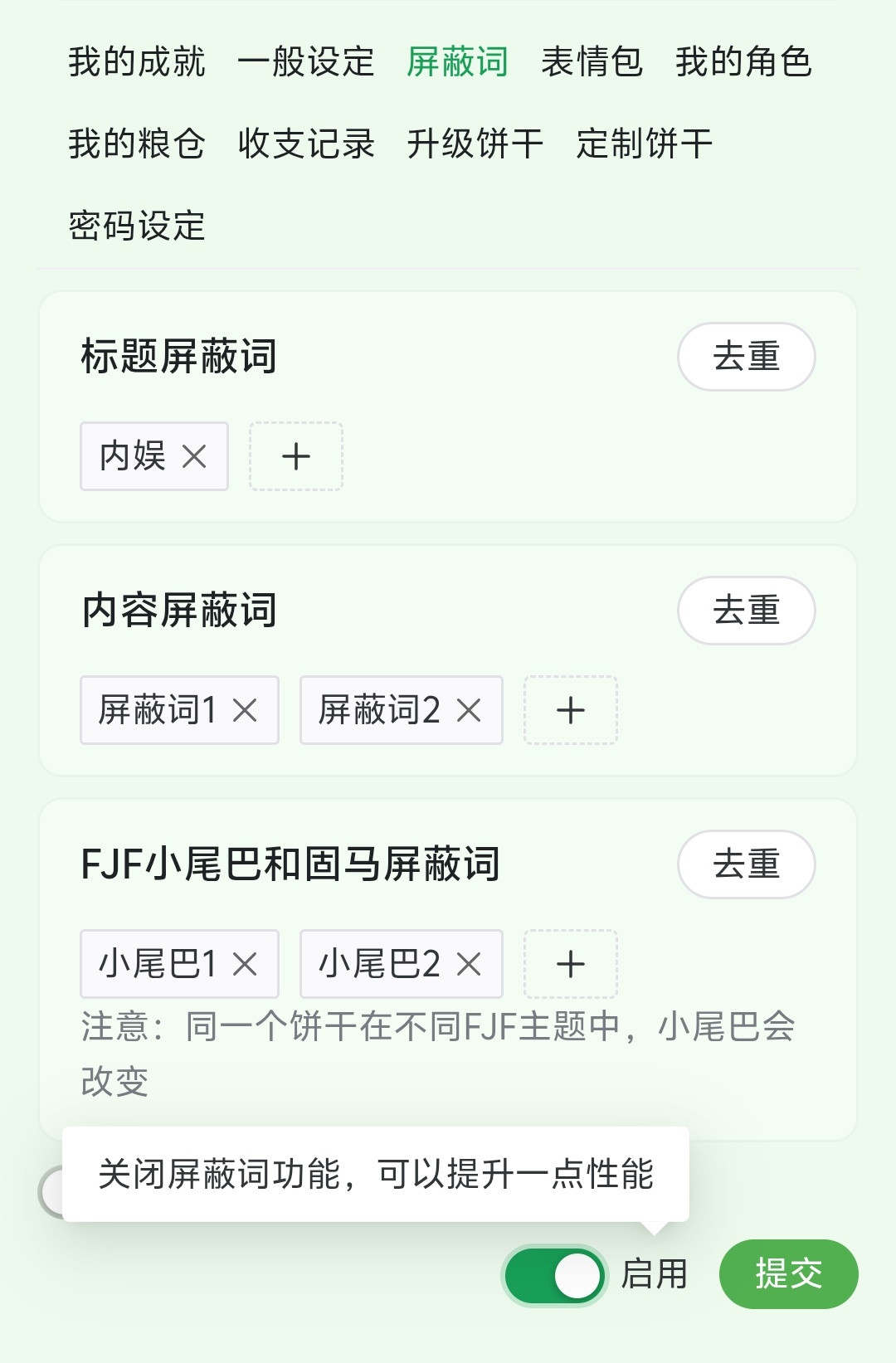Switch to the 定制饼干 tab

pyautogui.click(x=645, y=144)
